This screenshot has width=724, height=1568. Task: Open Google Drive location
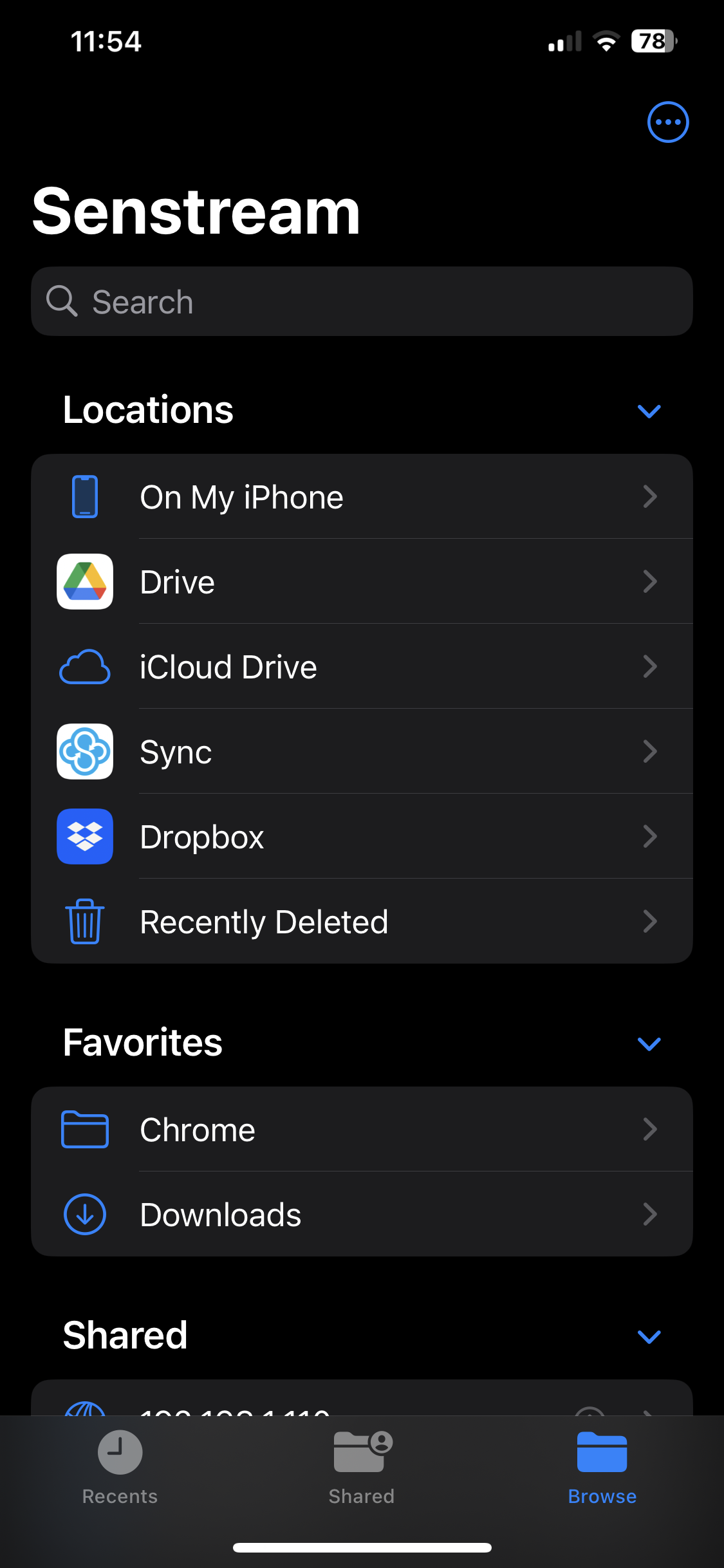[x=362, y=582]
